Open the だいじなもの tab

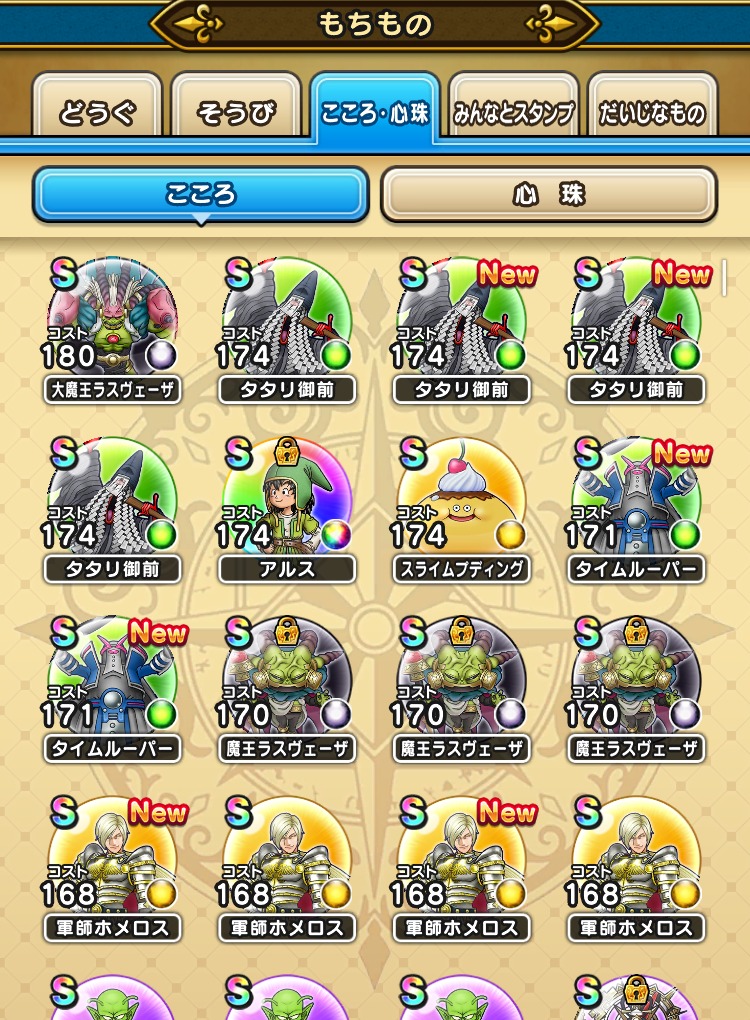pyautogui.click(x=652, y=107)
